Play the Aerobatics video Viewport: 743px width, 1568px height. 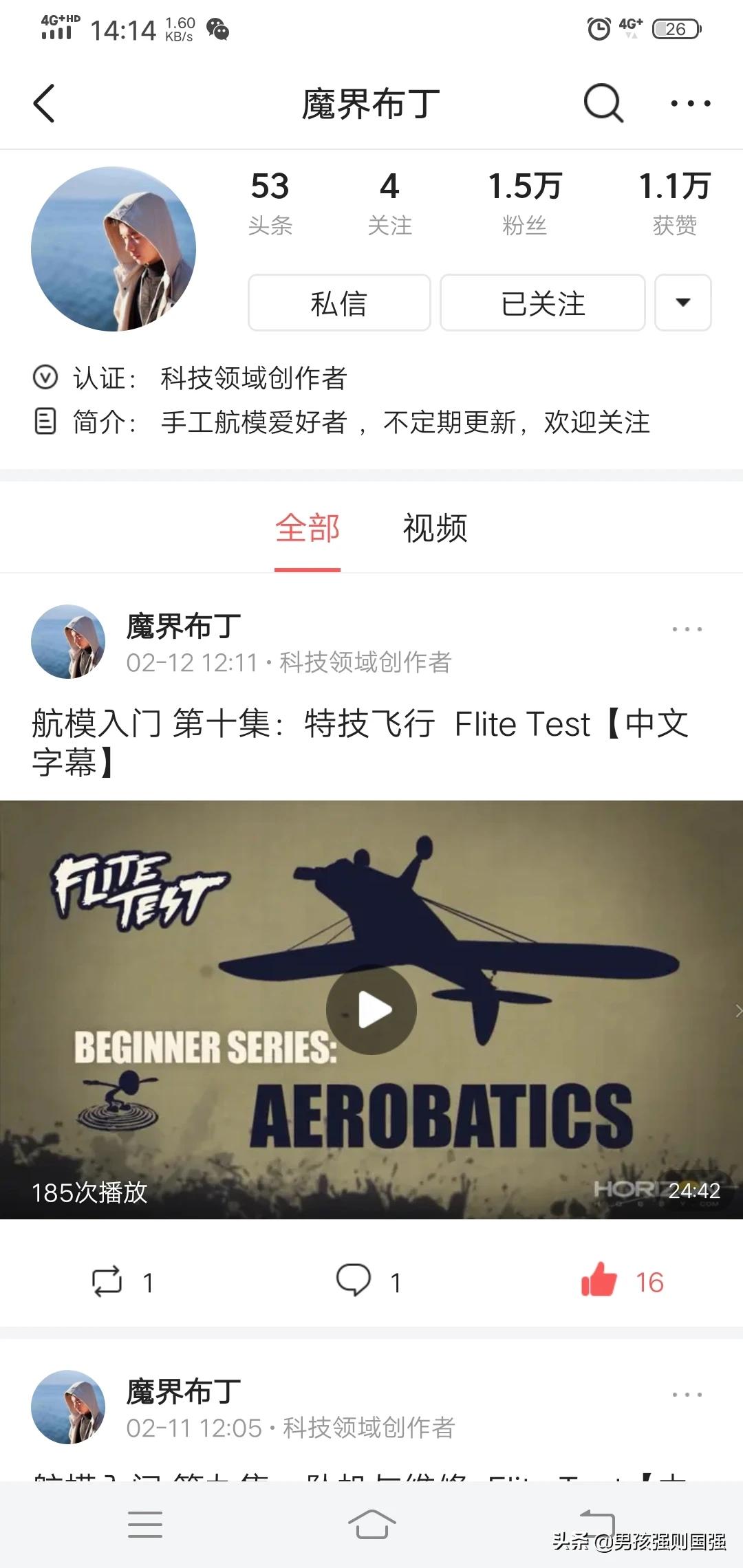(x=371, y=1010)
